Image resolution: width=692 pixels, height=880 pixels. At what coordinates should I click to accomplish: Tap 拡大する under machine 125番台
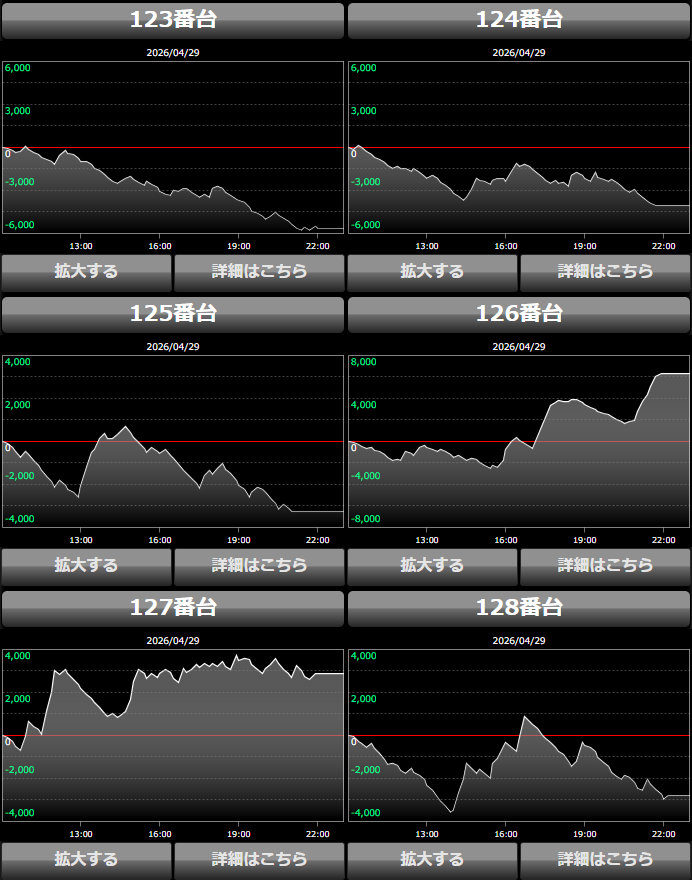86,565
